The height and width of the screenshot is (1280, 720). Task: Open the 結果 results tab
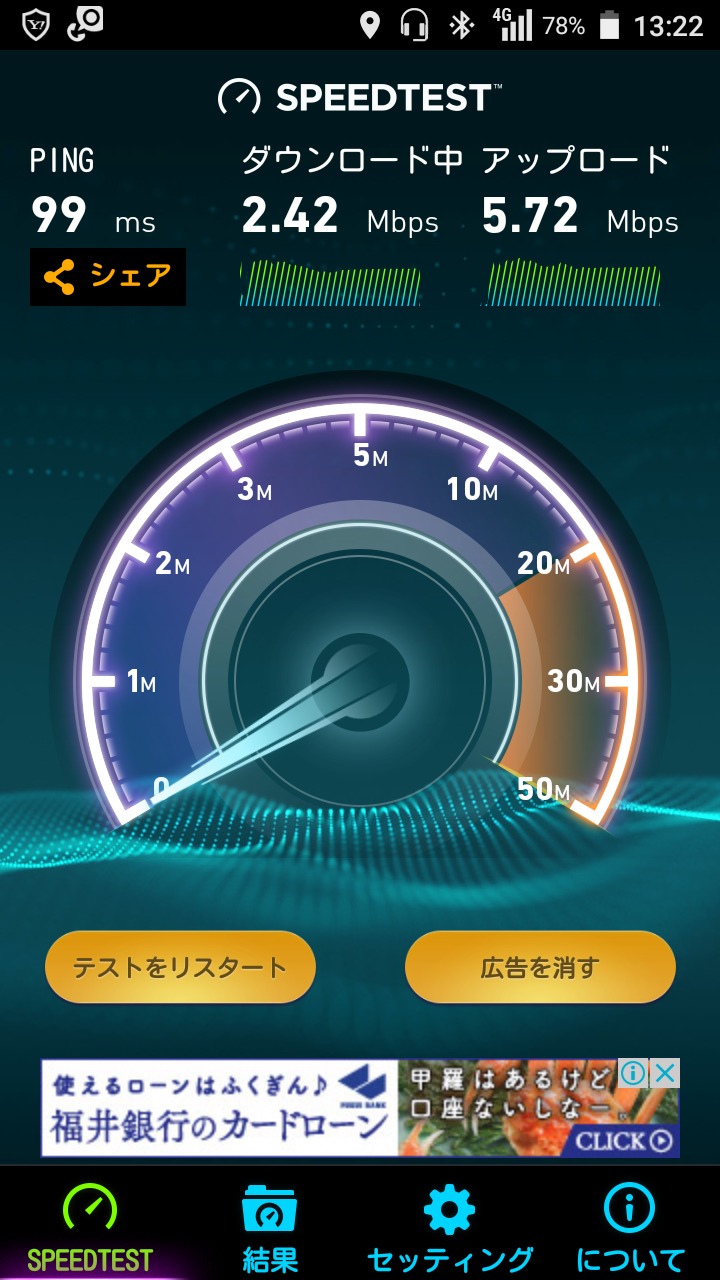(270, 1226)
